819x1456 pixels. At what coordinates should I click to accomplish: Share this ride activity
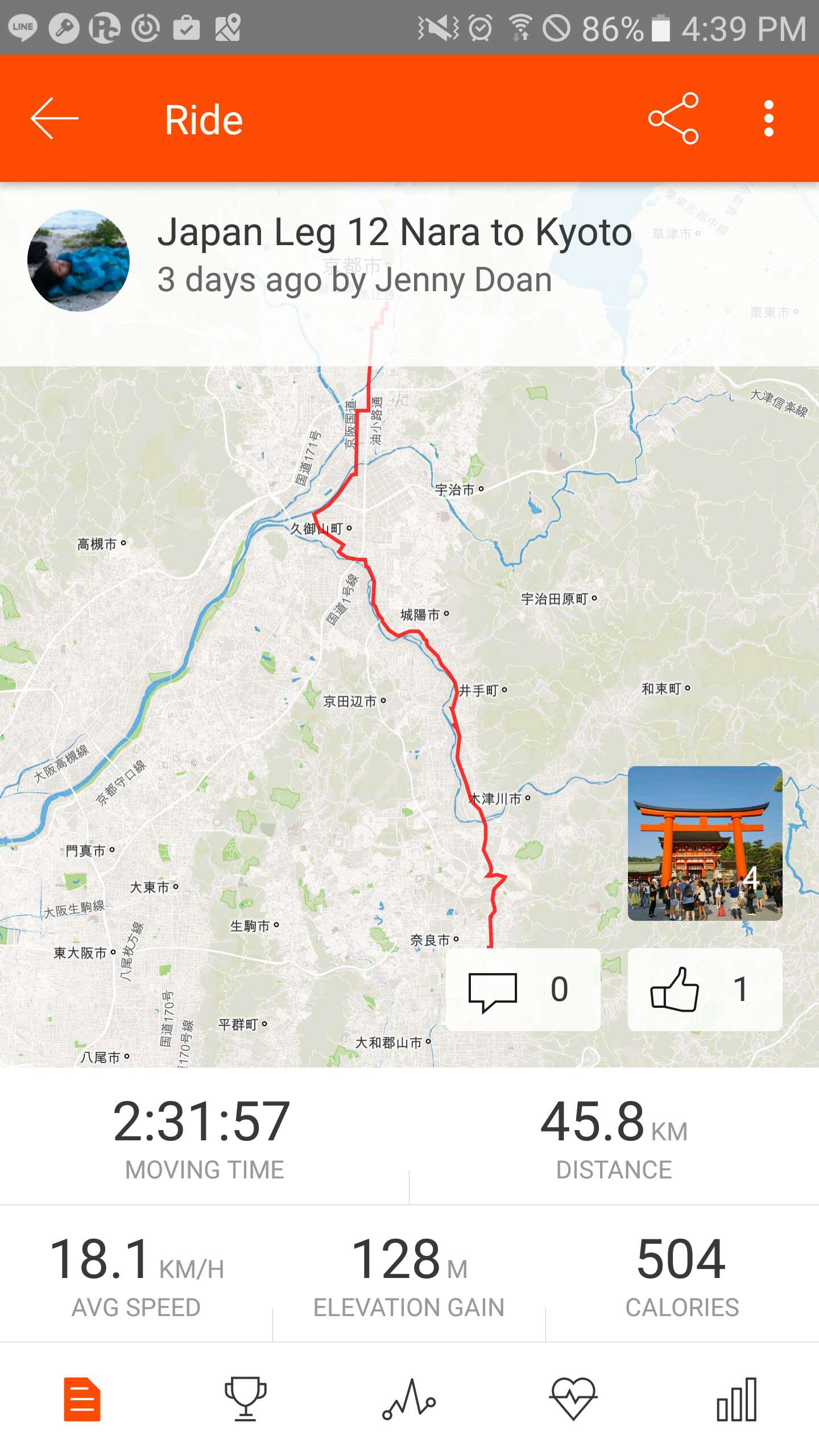(673, 118)
